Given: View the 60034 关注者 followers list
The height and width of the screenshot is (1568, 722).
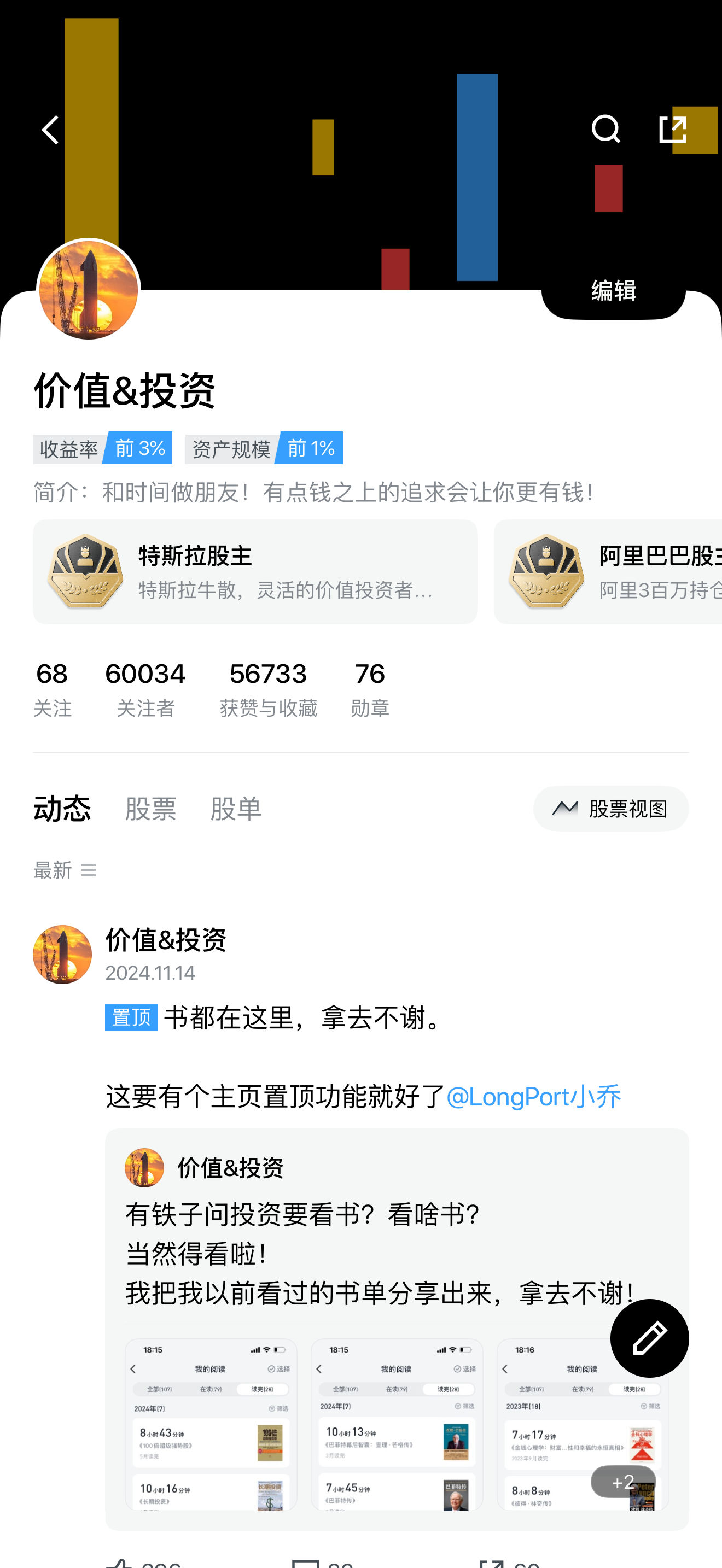Looking at the screenshot, I should (x=145, y=689).
